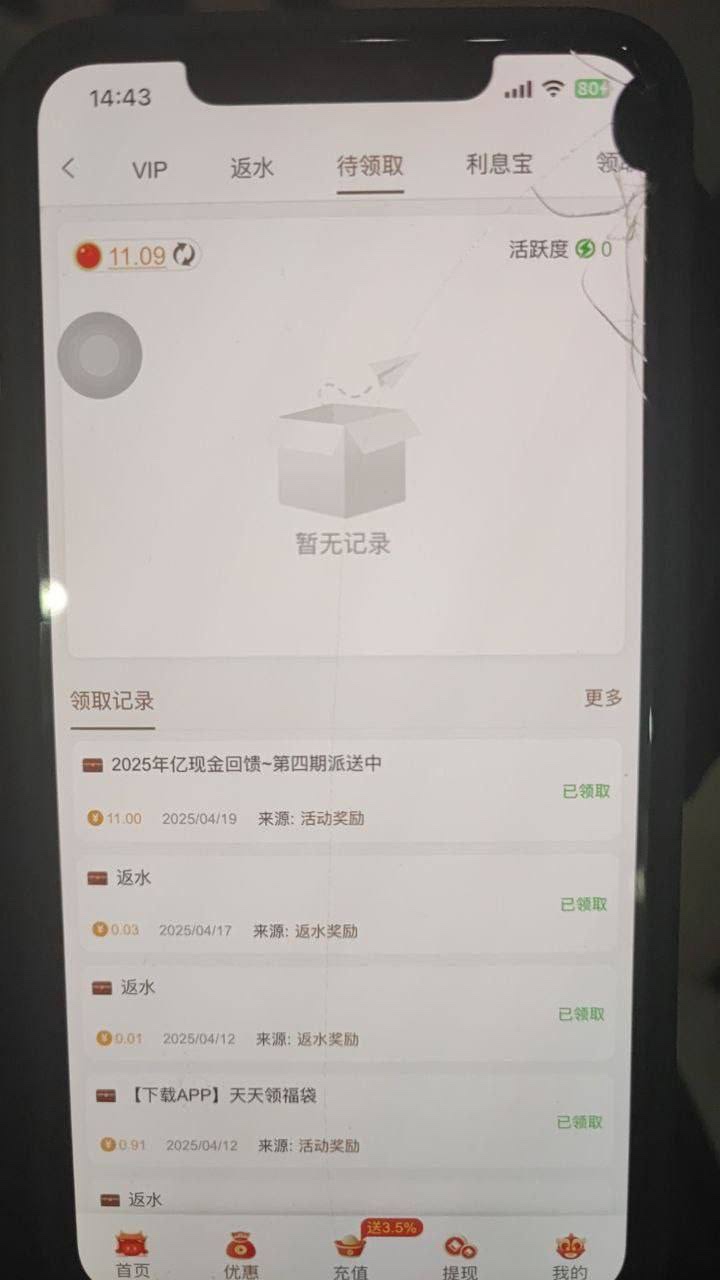
Task: Open the 充值 tab
Action: tap(350, 1256)
